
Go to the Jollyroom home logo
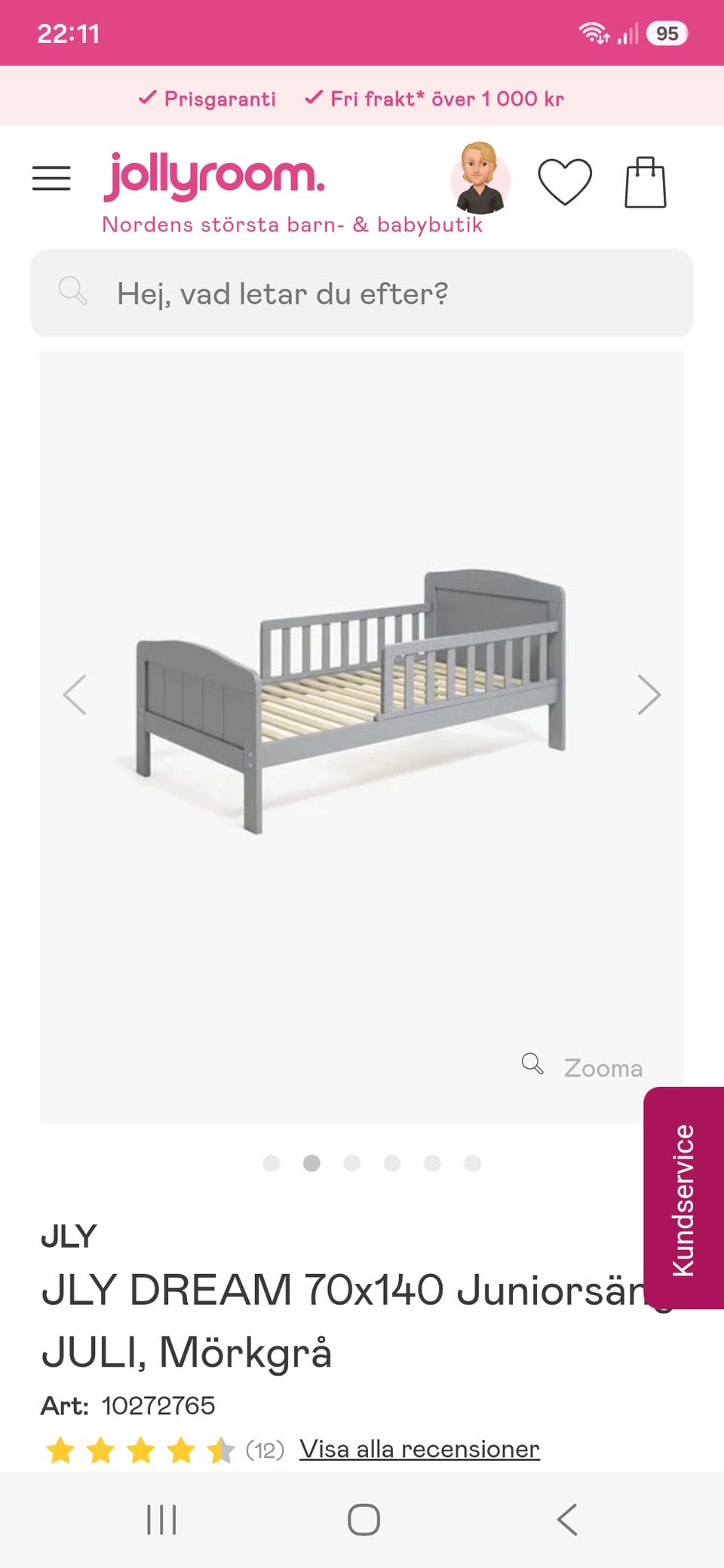(x=215, y=177)
